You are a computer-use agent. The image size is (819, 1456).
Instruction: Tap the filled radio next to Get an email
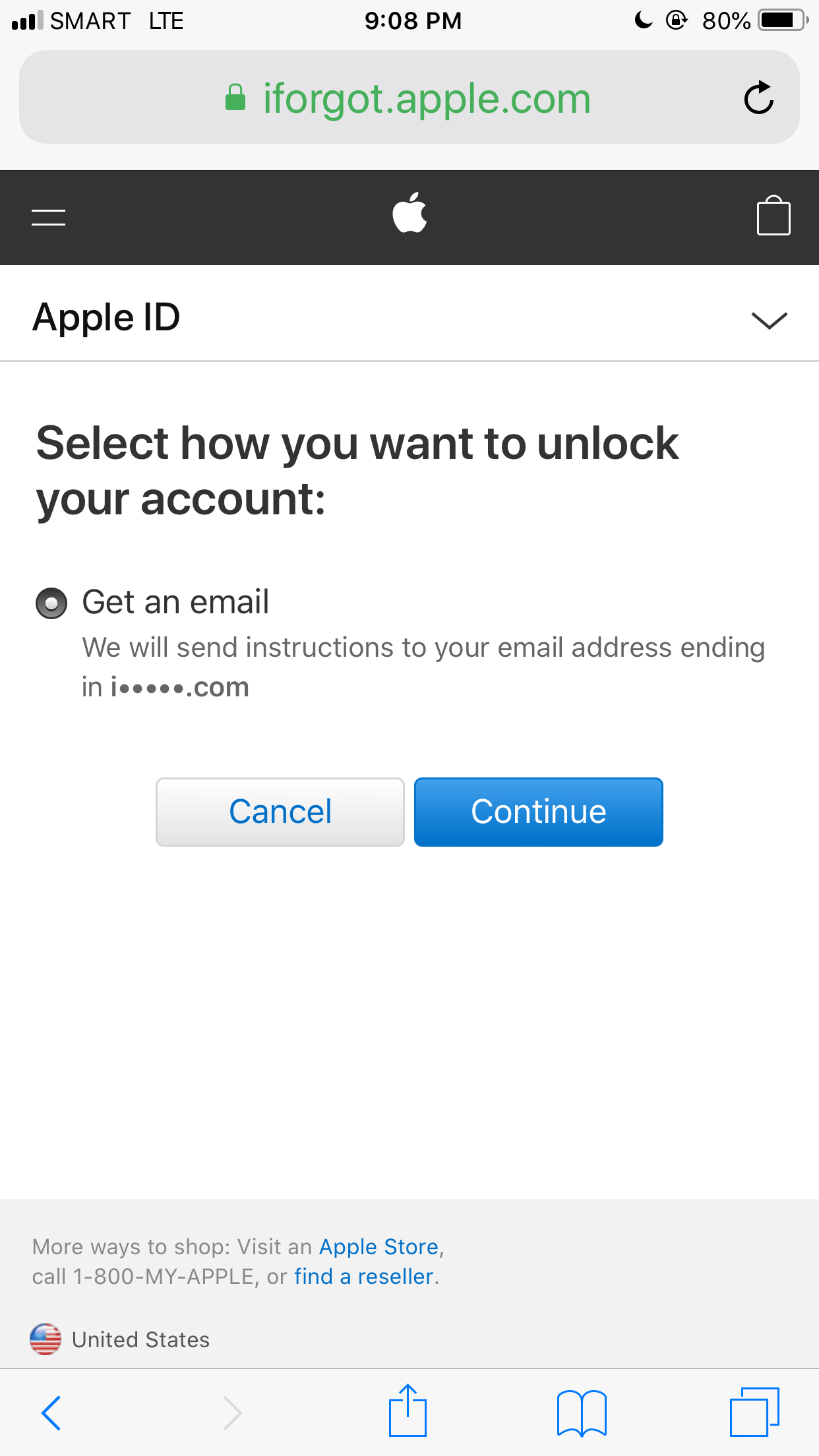(51, 602)
